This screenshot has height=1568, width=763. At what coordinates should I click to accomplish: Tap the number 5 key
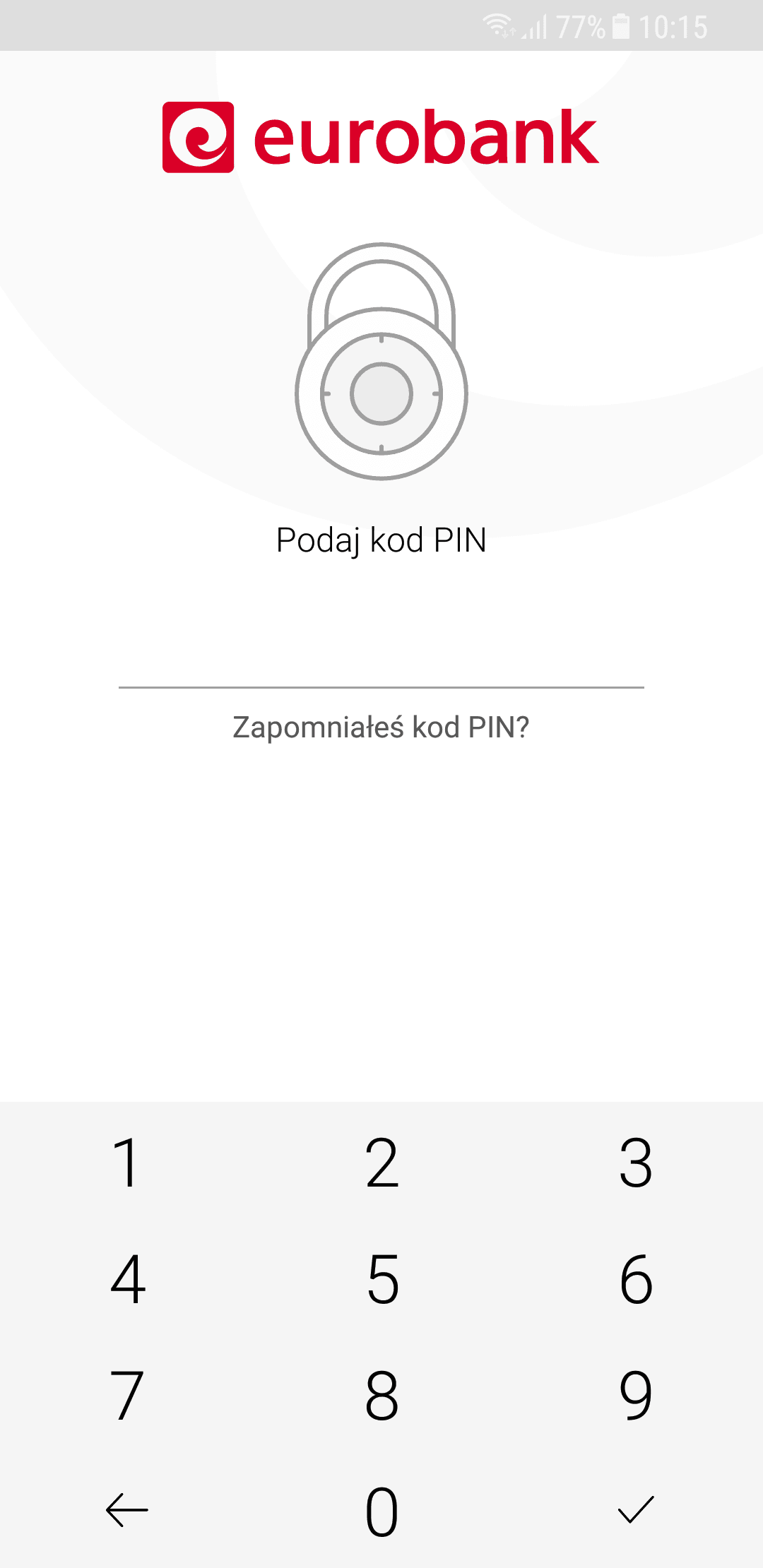pyautogui.click(x=381, y=1278)
